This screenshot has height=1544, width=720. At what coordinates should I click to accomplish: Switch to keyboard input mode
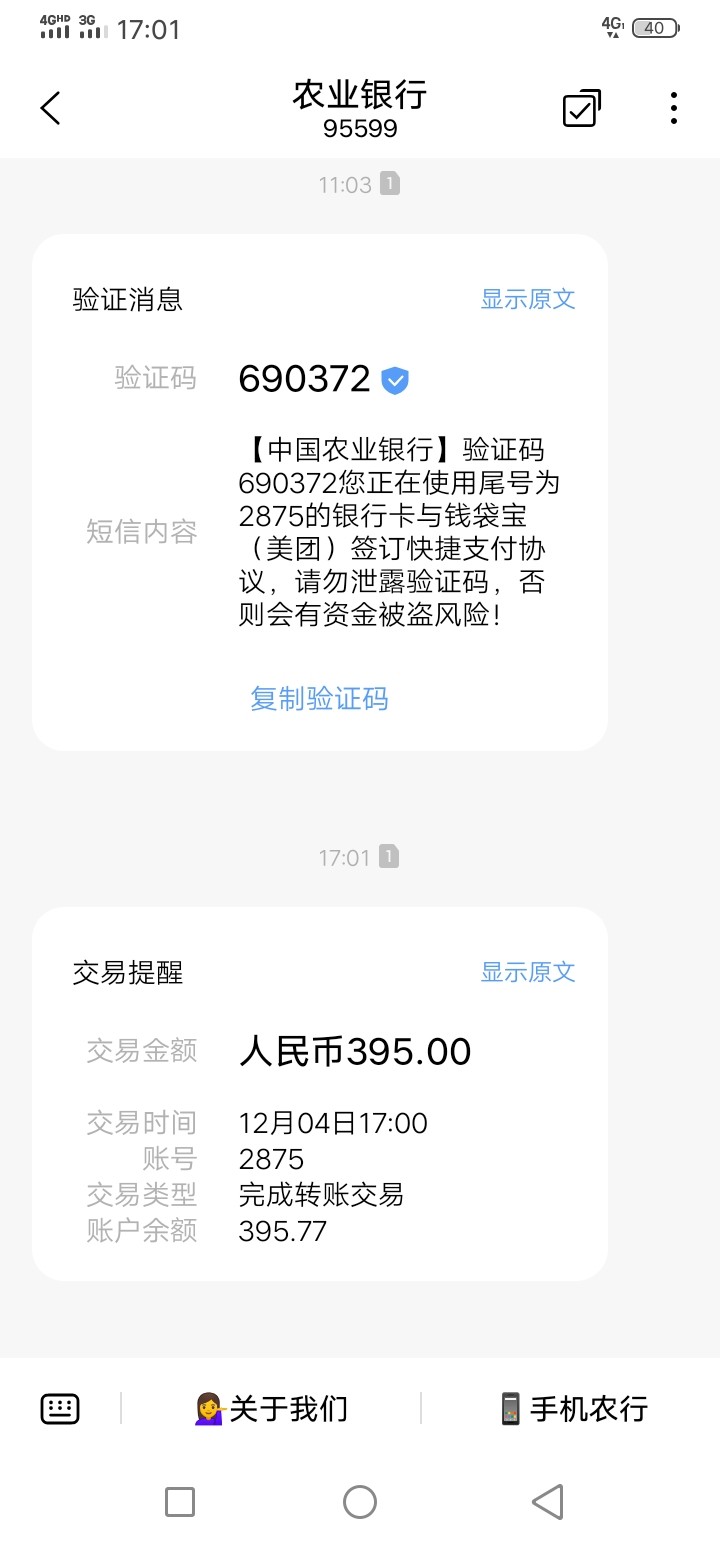[60, 1409]
